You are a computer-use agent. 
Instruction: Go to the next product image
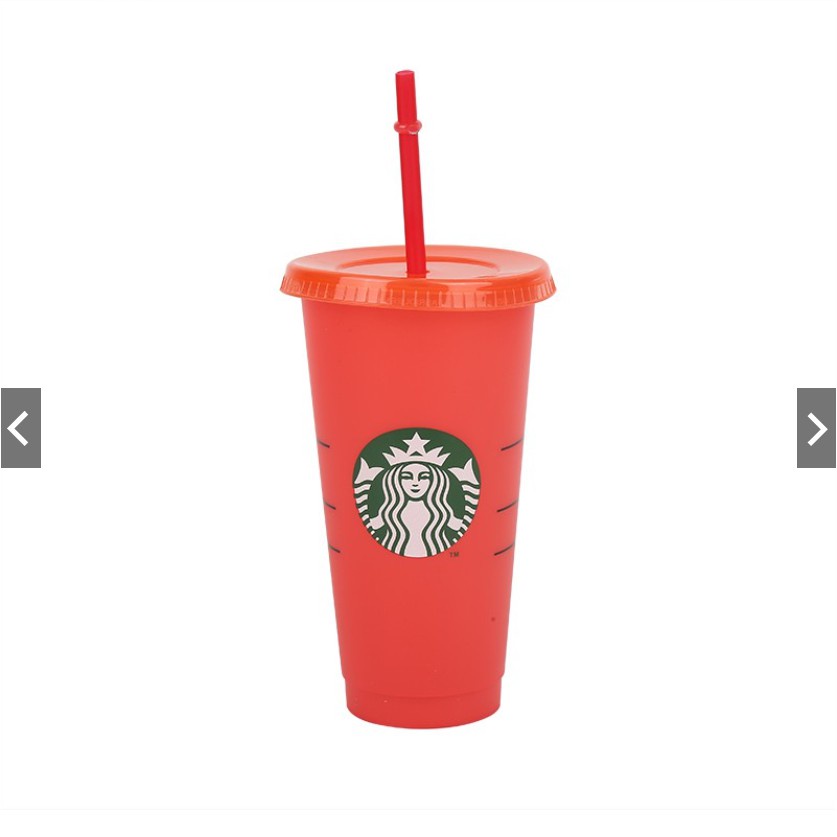click(x=816, y=428)
